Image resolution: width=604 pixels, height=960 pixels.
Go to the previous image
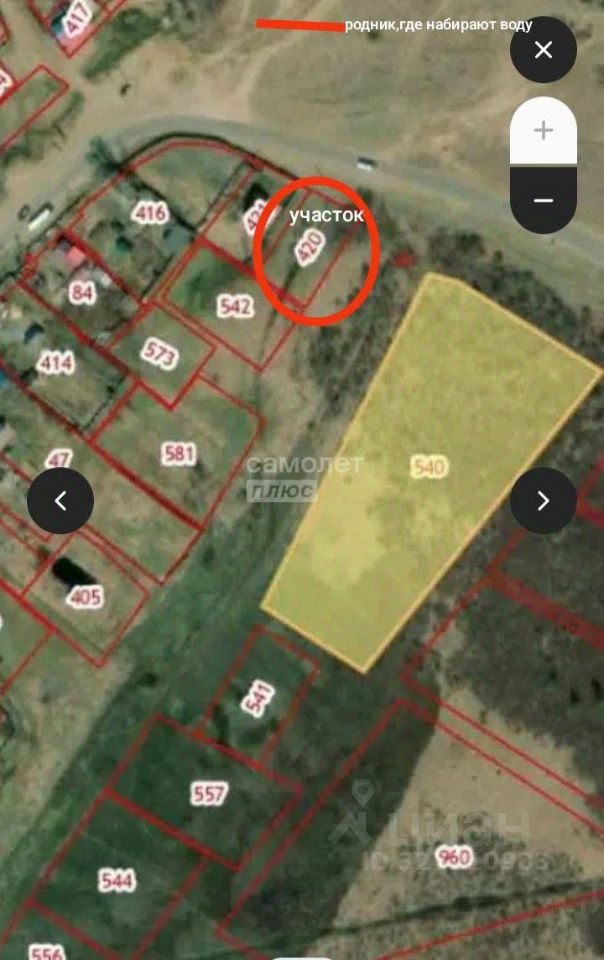(60, 500)
